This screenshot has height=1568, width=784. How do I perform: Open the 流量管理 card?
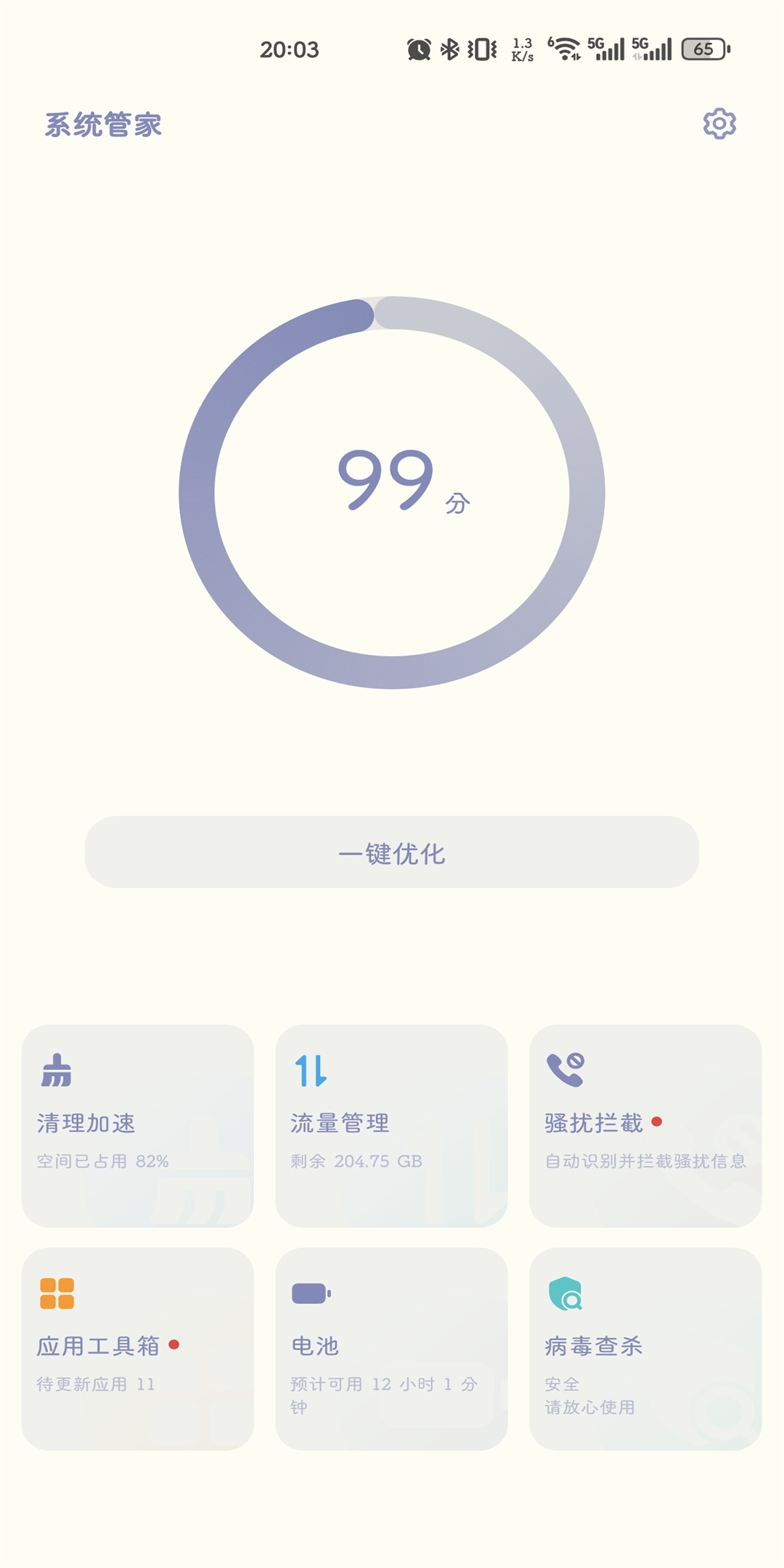tap(391, 1125)
